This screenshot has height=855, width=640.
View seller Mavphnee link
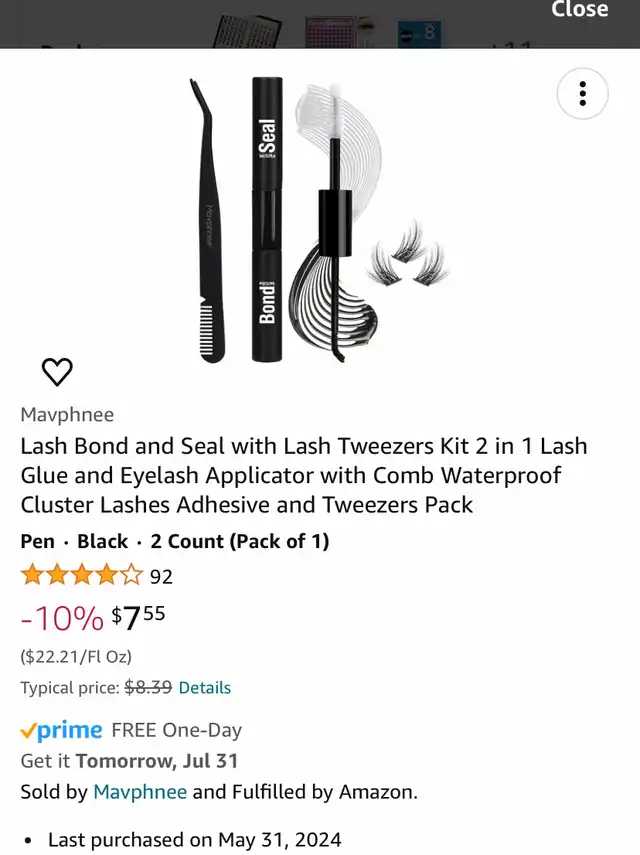pyautogui.click(x=140, y=792)
